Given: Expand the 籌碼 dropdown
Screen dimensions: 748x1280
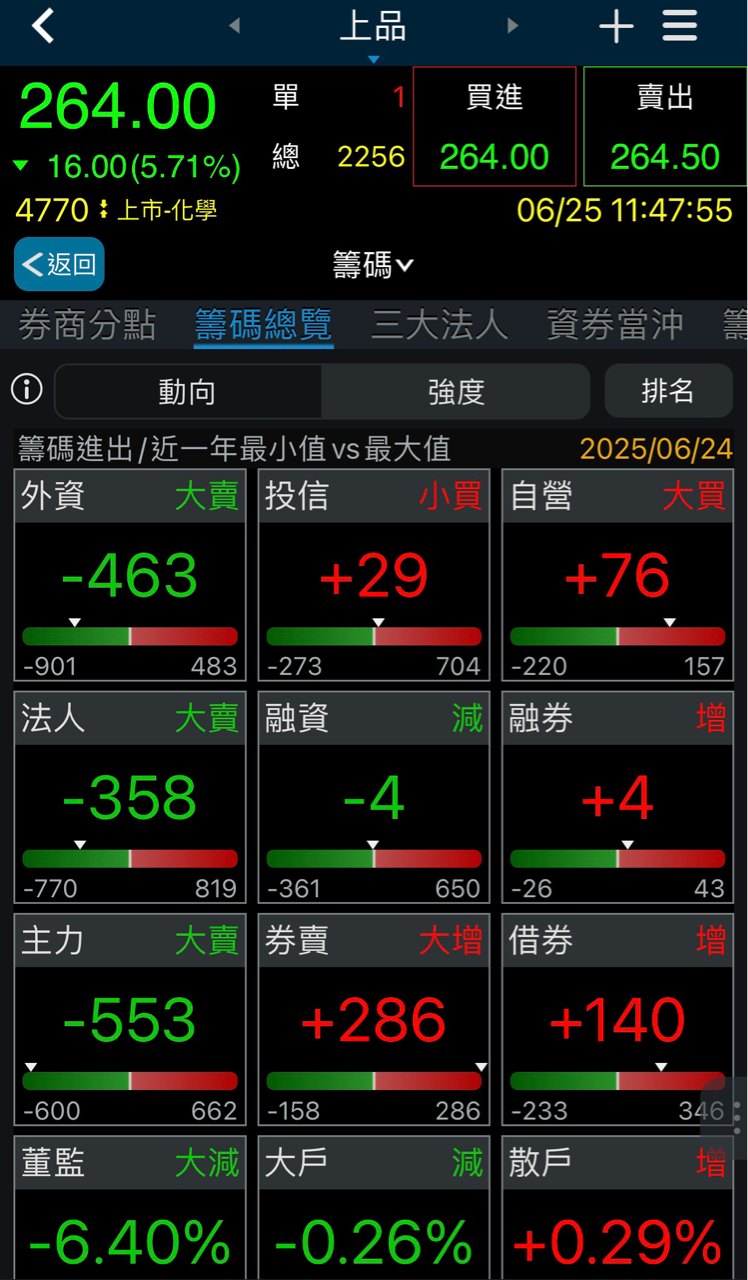Looking at the screenshot, I should point(373,265).
